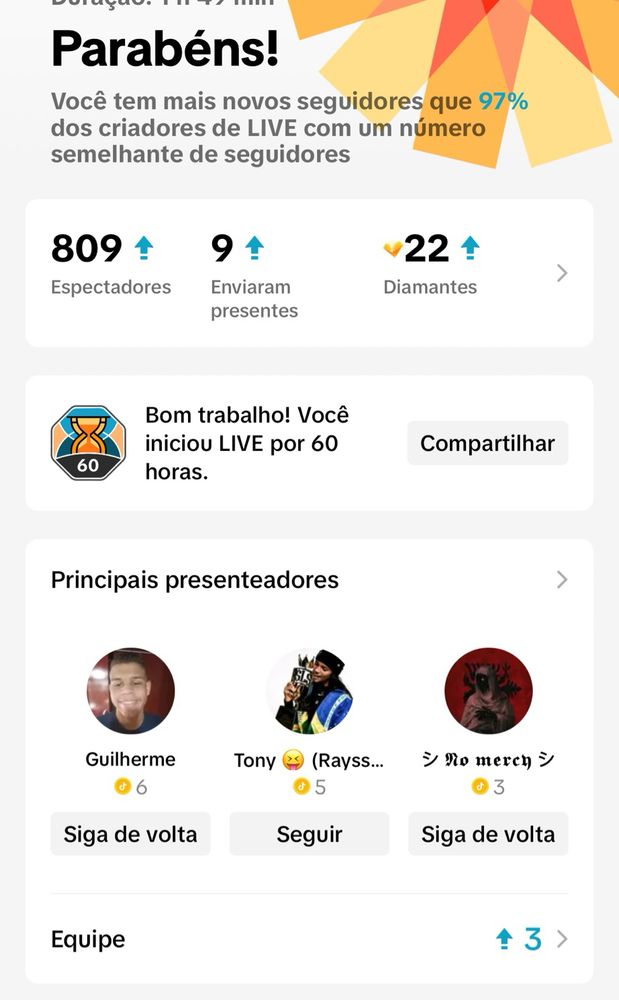Tap the Compartilhar button

487,443
